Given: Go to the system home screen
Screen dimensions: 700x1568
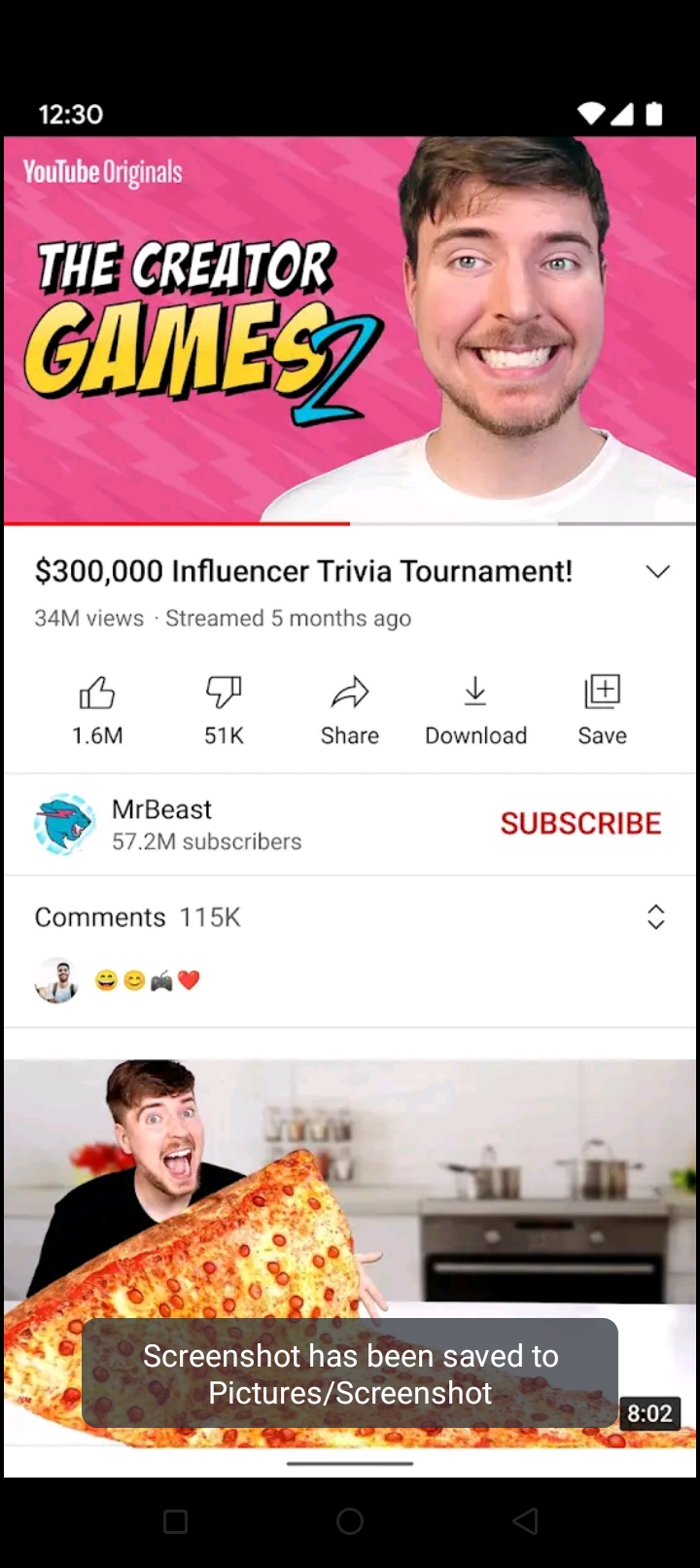Looking at the screenshot, I should (x=350, y=1521).
